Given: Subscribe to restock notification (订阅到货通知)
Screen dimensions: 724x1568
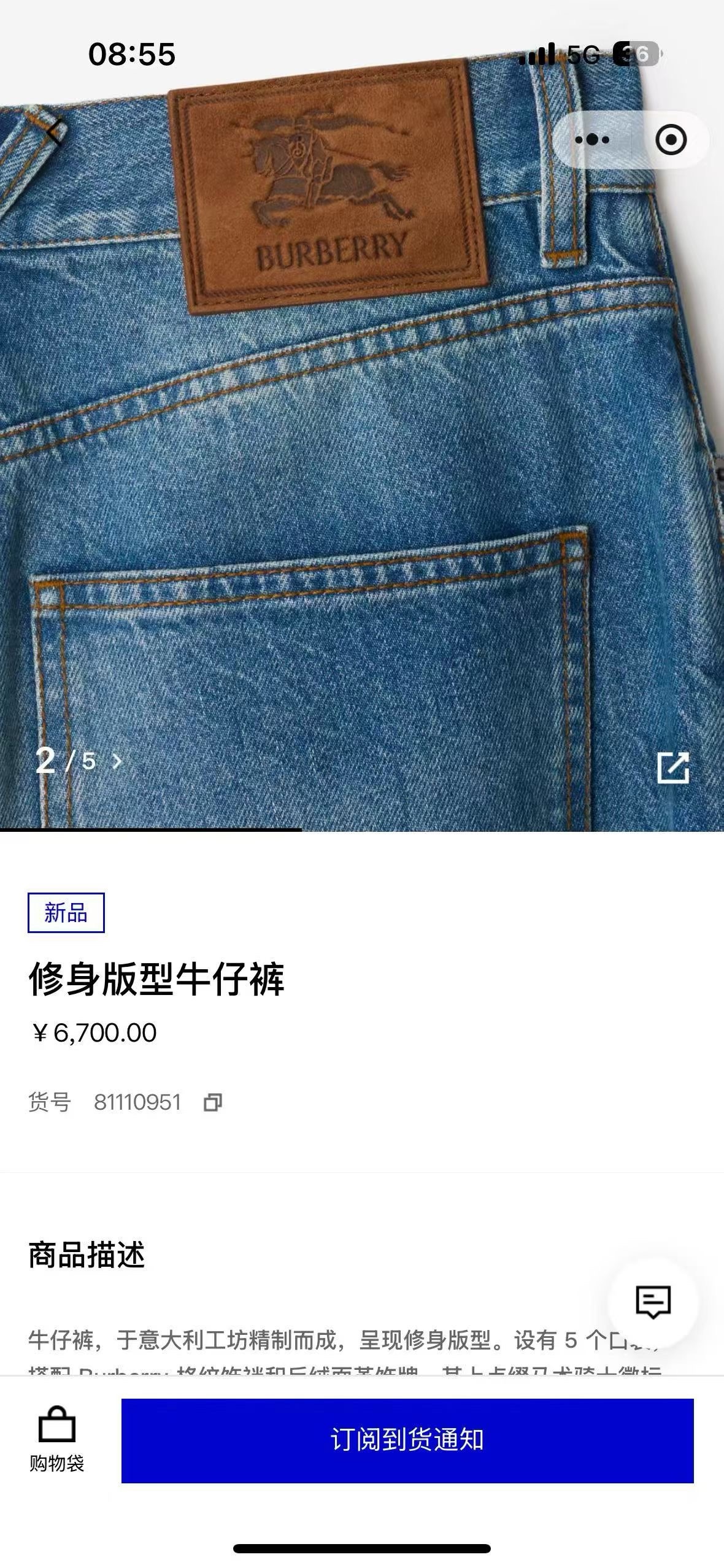Looking at the screenshot, I should click(x=407, y=1440).
